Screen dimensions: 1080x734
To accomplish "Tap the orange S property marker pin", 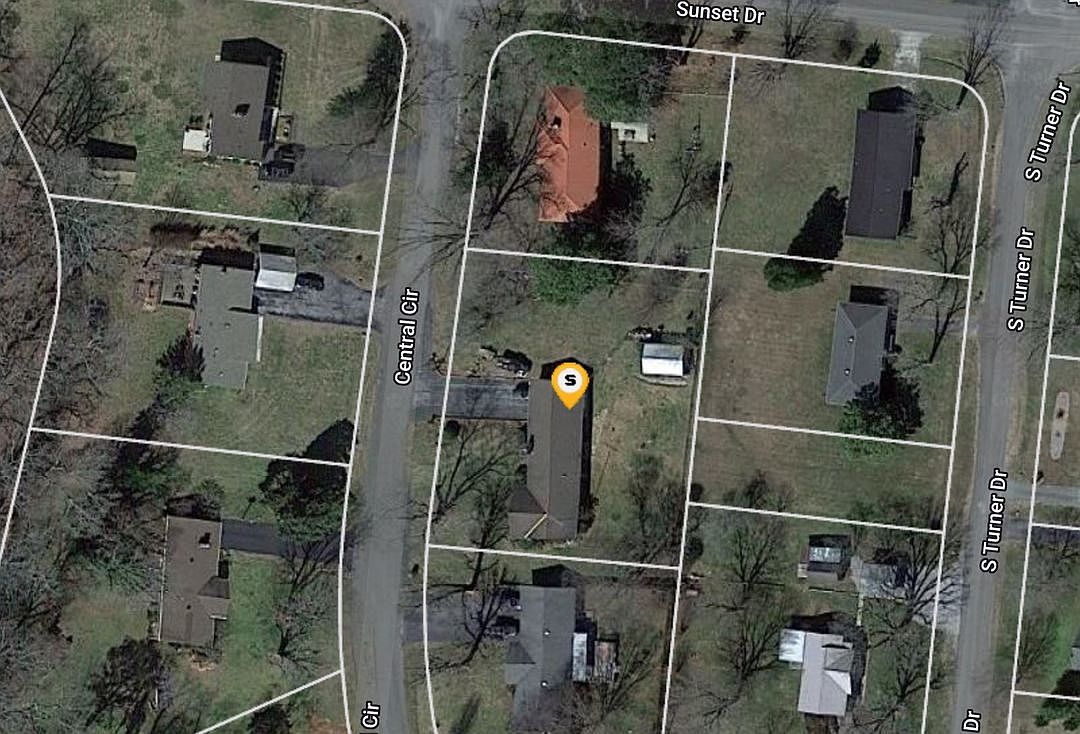I will [570, 382].
